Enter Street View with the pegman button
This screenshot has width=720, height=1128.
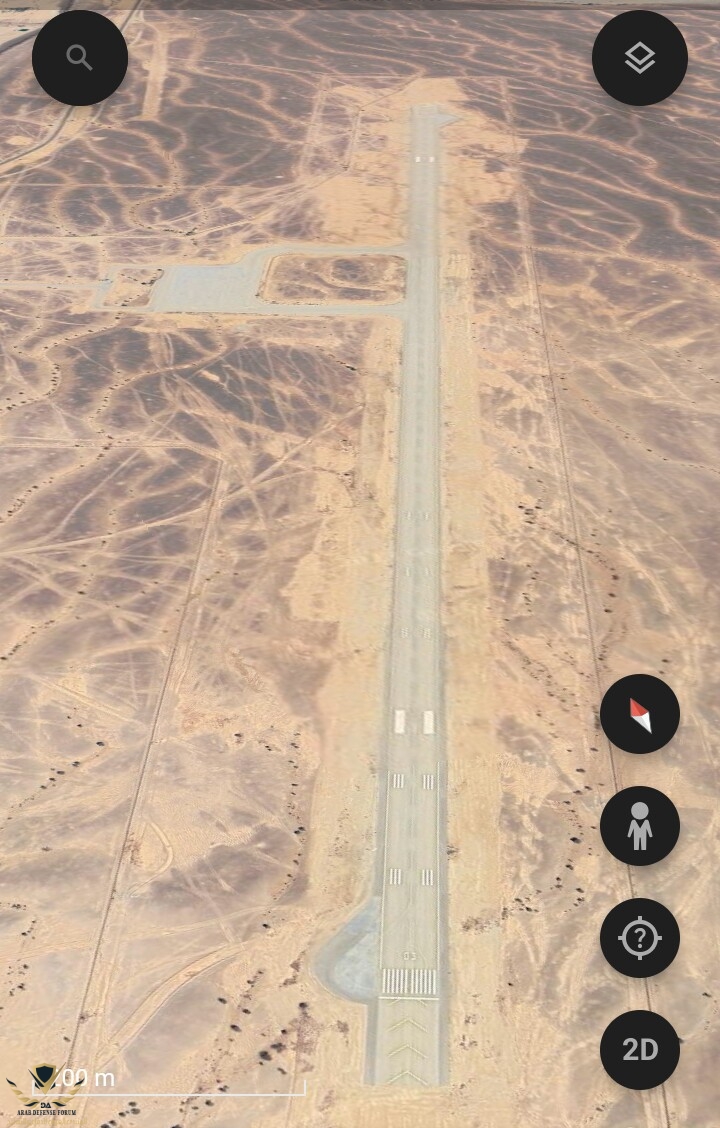click(640, 826)
